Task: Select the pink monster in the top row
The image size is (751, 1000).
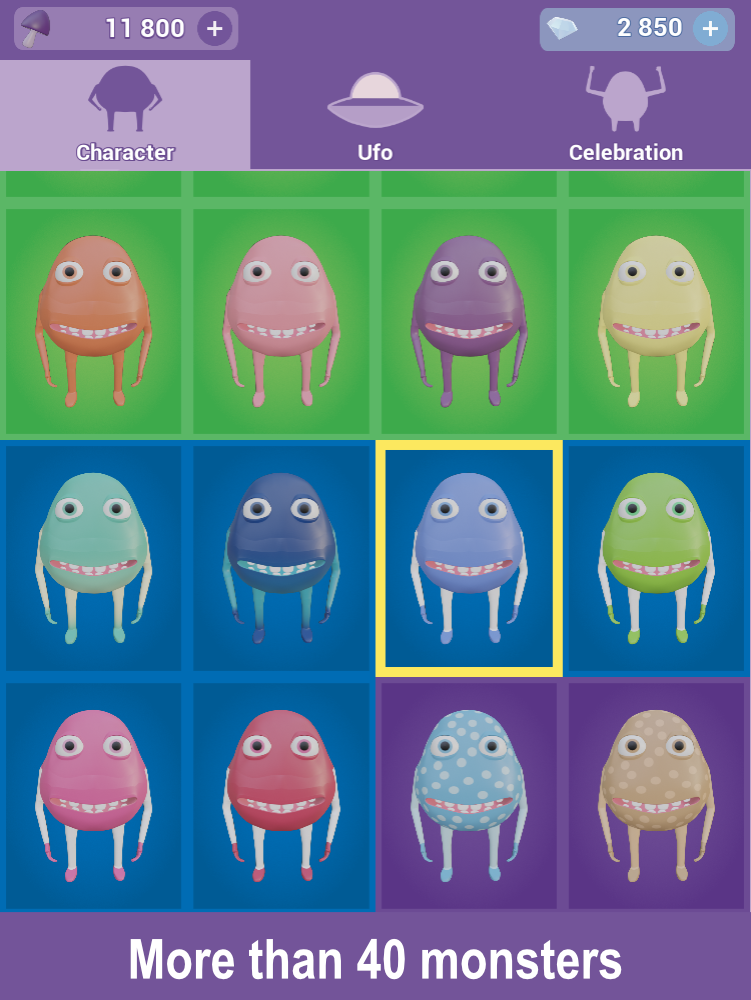Action: point(281,320)
